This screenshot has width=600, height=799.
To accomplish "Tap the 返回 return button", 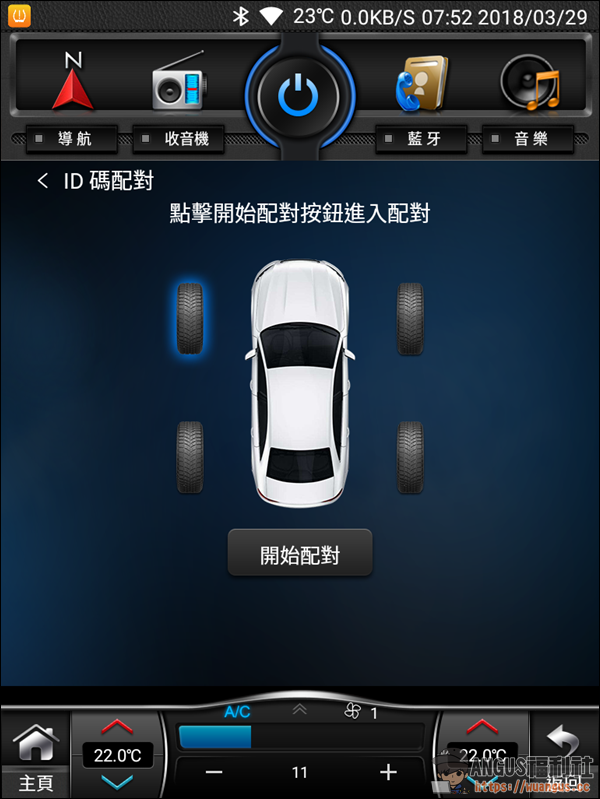I will (x=565, y=757).
